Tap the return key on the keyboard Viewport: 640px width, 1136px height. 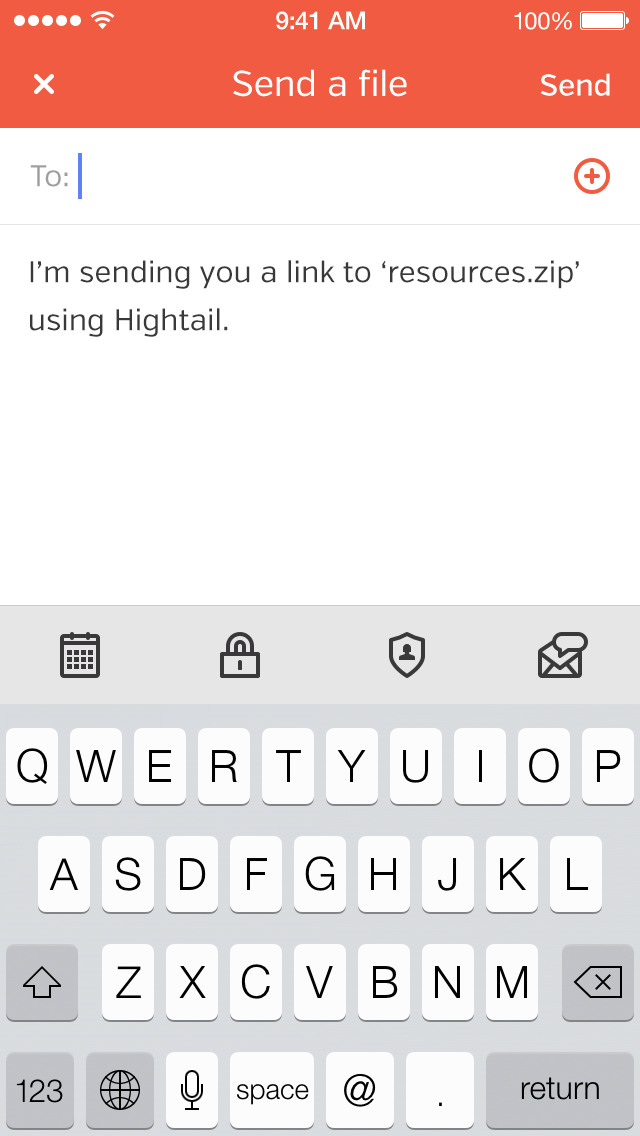click(x=559, y=1089)
